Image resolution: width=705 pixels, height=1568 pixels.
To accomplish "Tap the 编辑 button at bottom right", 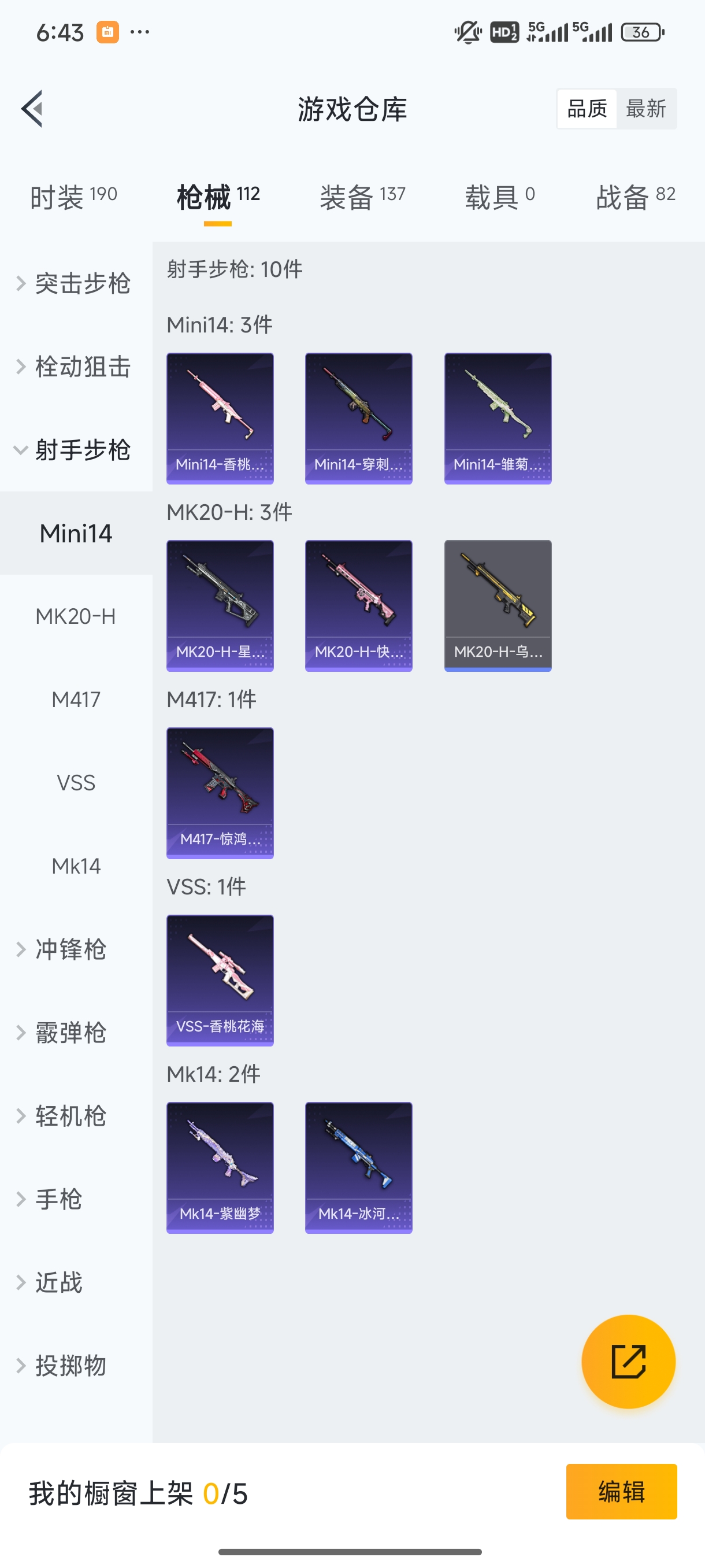I will [x=622, y=1492].
